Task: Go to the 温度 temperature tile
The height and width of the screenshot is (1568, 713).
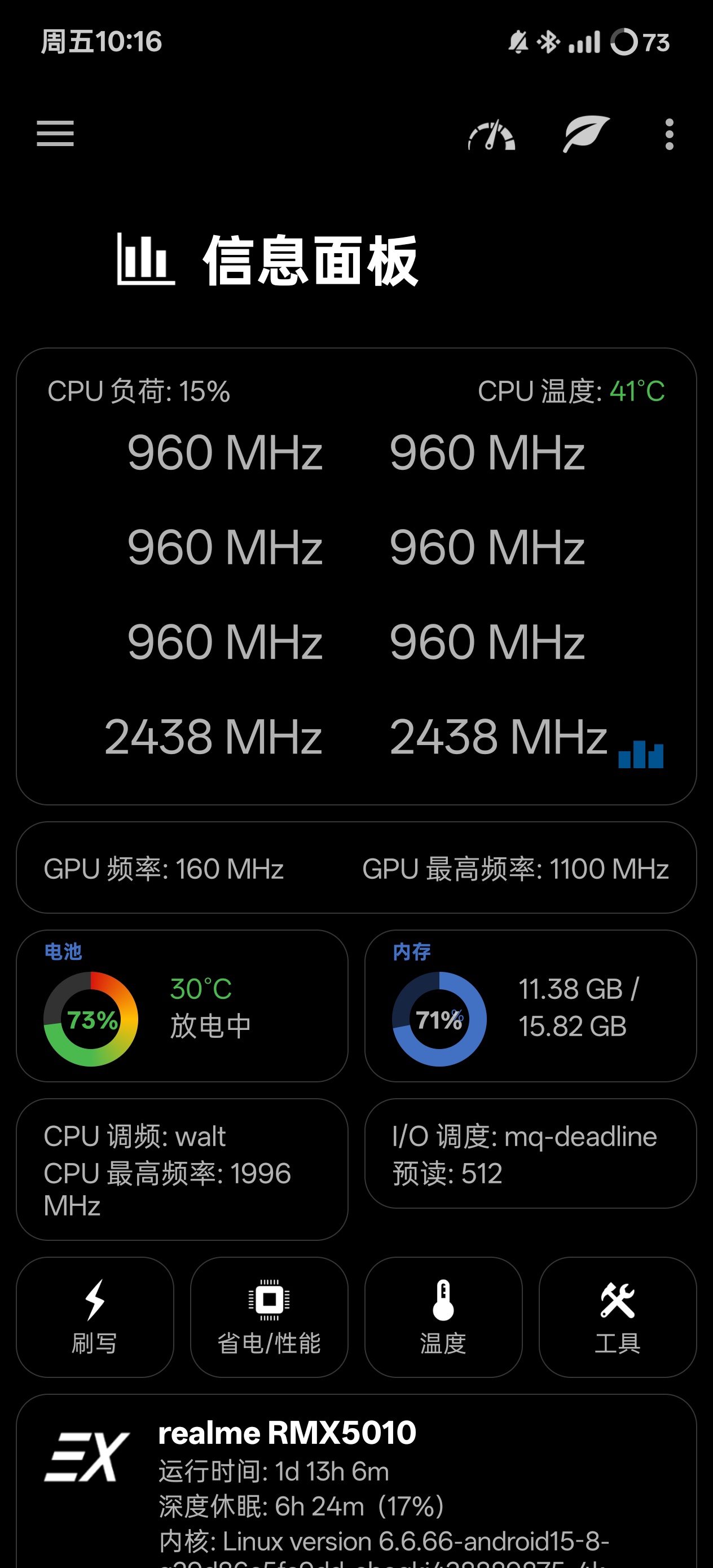Action: point(443,1316)
